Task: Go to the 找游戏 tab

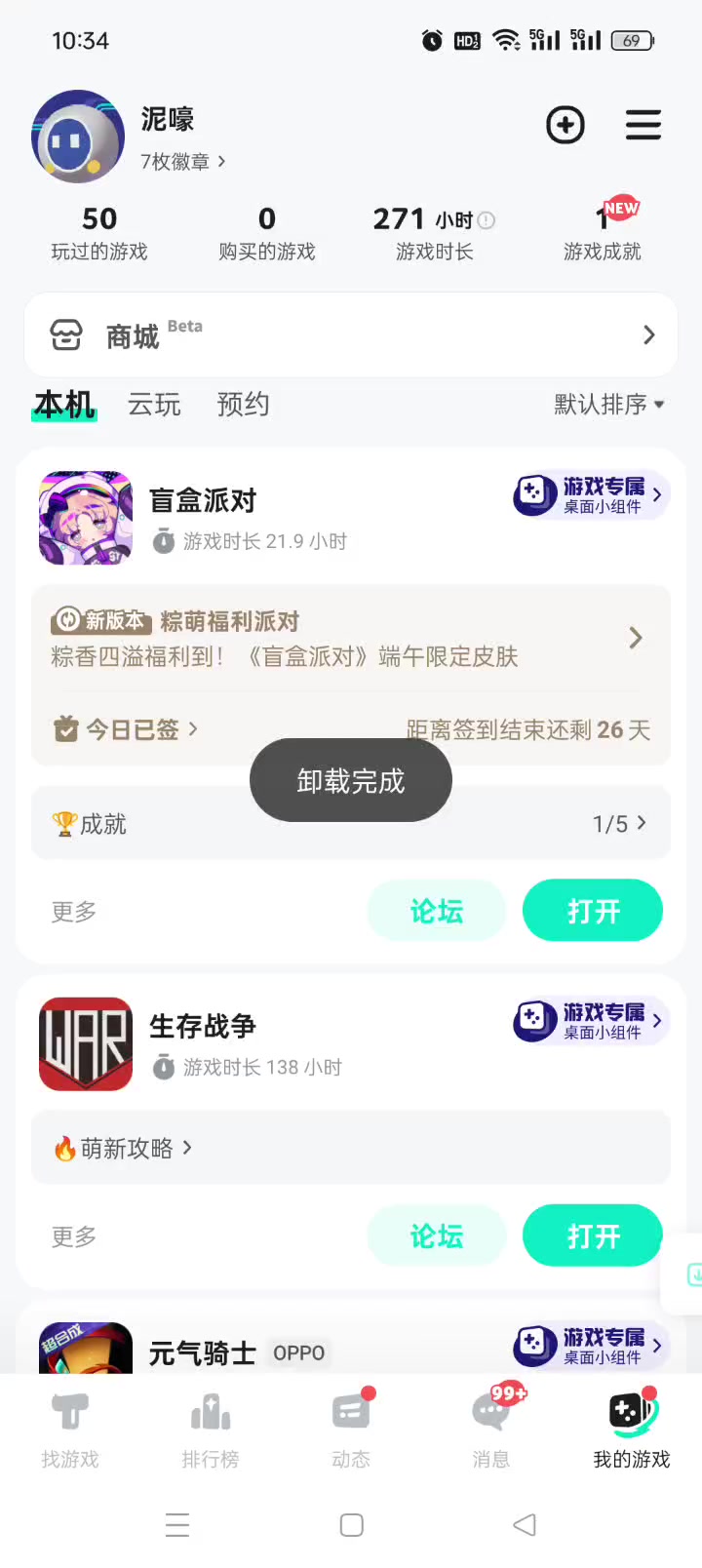Action: (70, 1430)
